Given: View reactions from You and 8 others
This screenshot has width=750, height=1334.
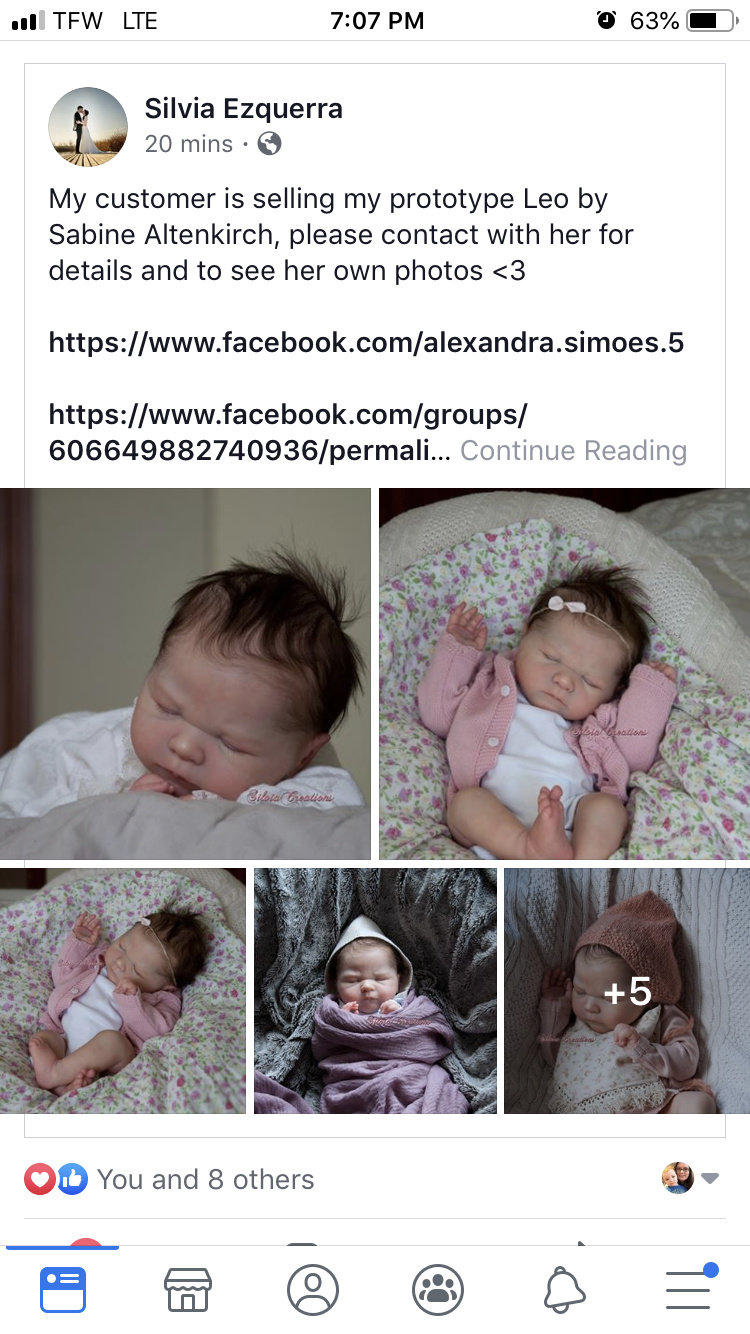Looking at the screenshot, I should (x=205, y=1179).
